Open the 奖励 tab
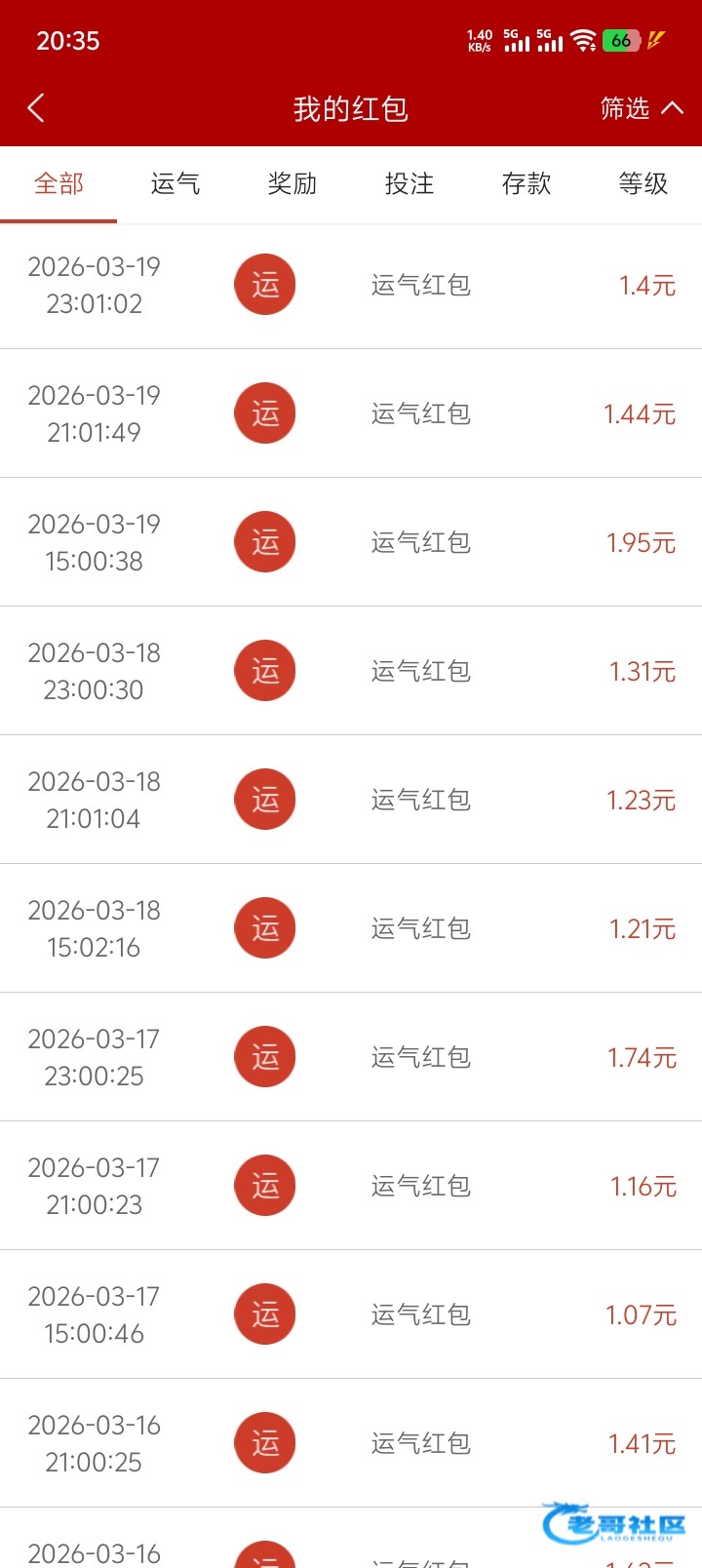Viewport: 702px width, 1568px height. tap(292, 183)
